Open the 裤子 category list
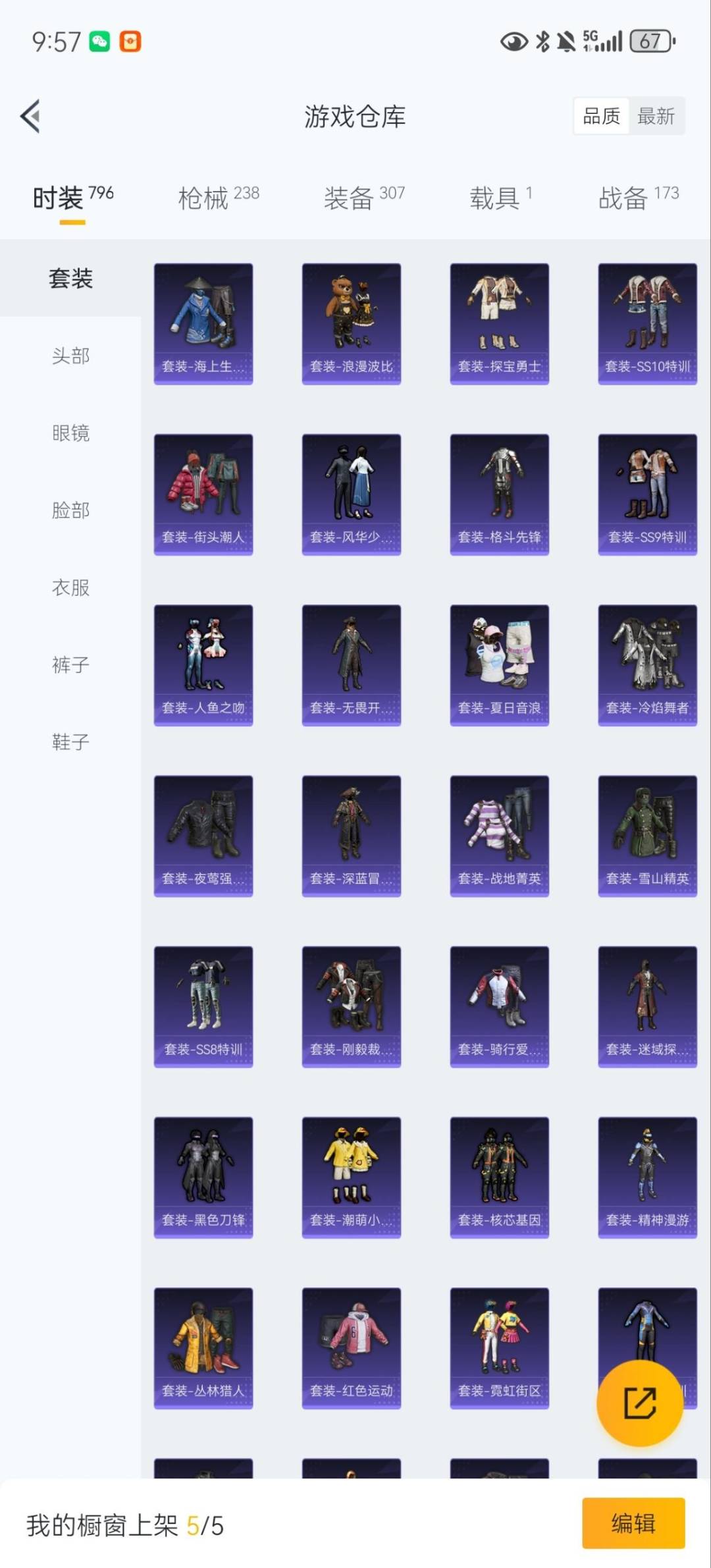Screen dimensions: 711x1568 point(70,665)
